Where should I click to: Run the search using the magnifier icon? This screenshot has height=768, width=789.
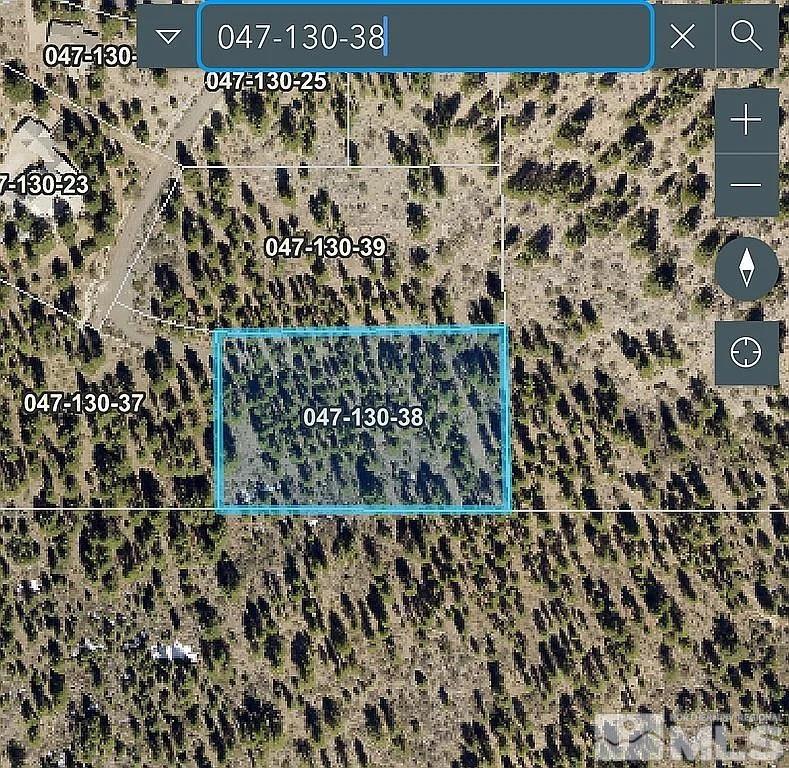click(746, 37)
